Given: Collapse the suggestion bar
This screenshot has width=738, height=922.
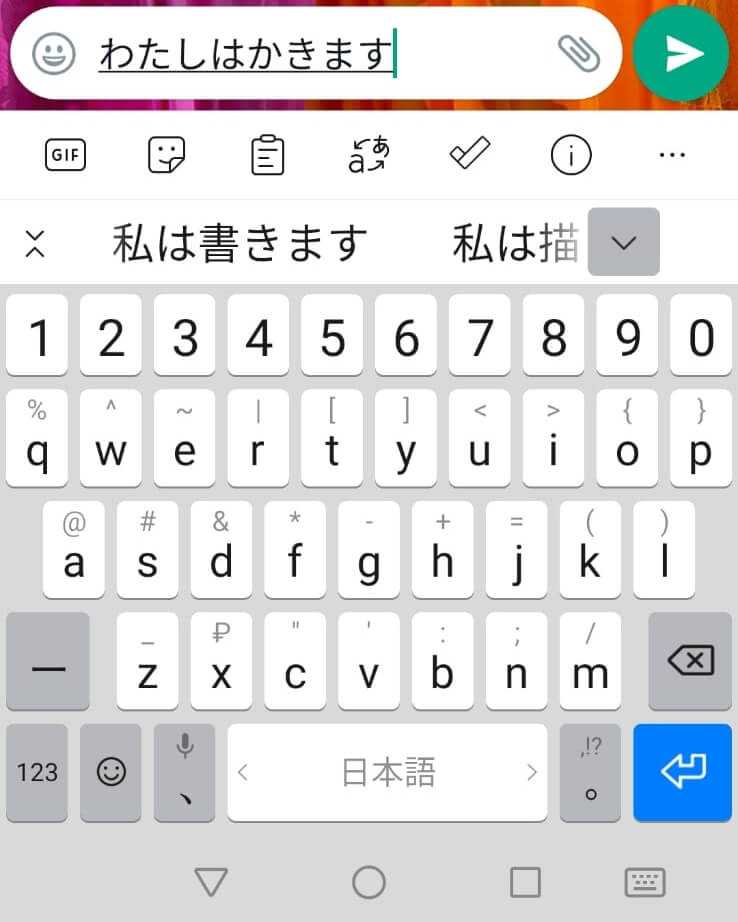Looking at the screenshot, I should [x=36, y=242].
